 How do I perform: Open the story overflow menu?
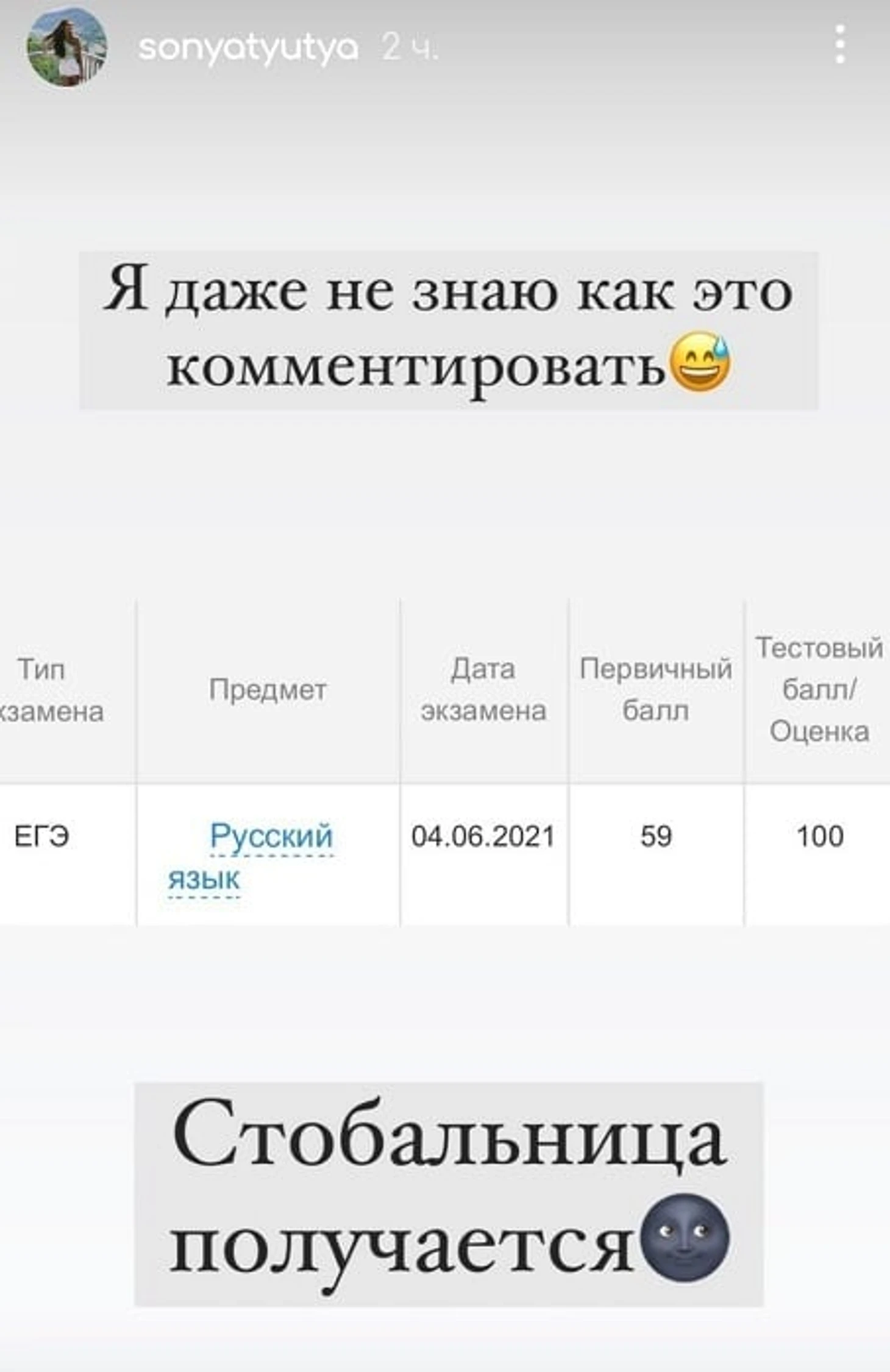click(x=840, y=45)
